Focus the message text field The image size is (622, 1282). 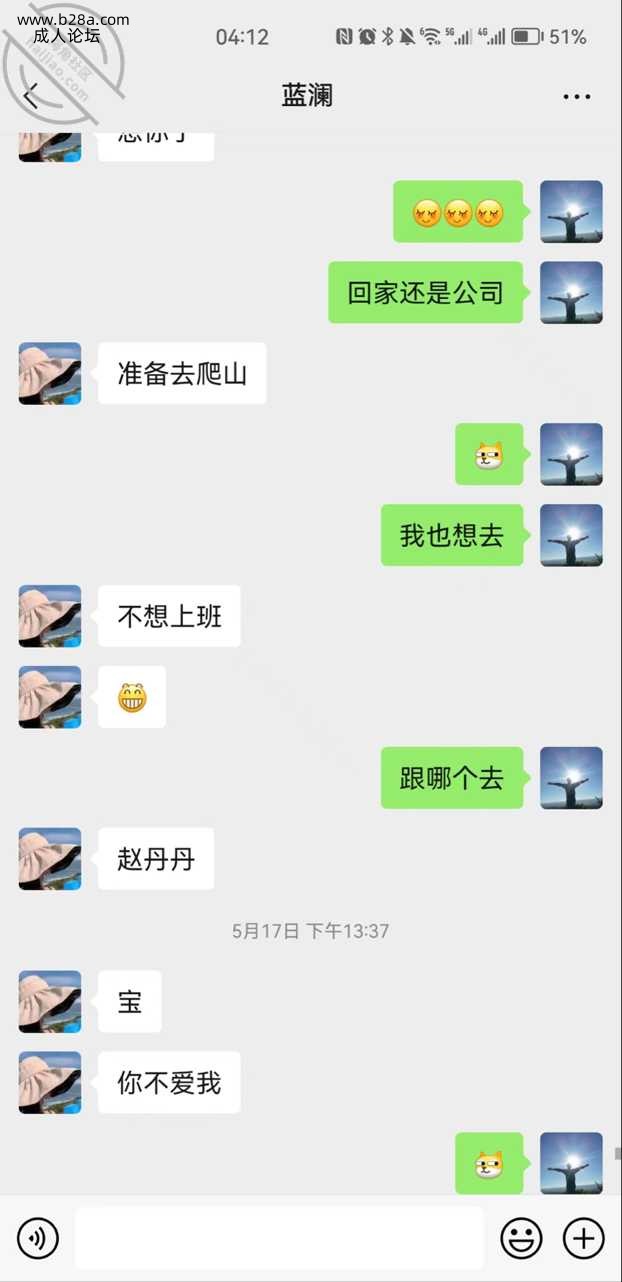tap(279, 1239)
